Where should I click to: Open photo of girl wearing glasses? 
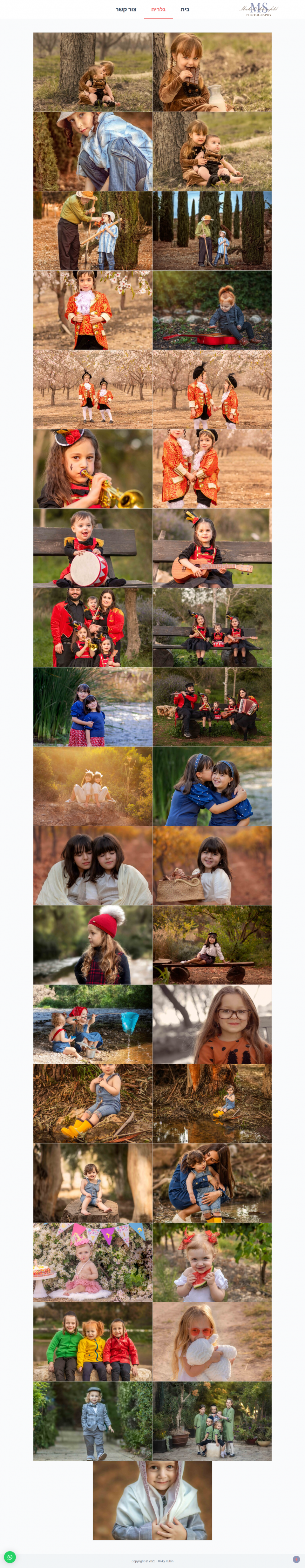click(212, 1024)
